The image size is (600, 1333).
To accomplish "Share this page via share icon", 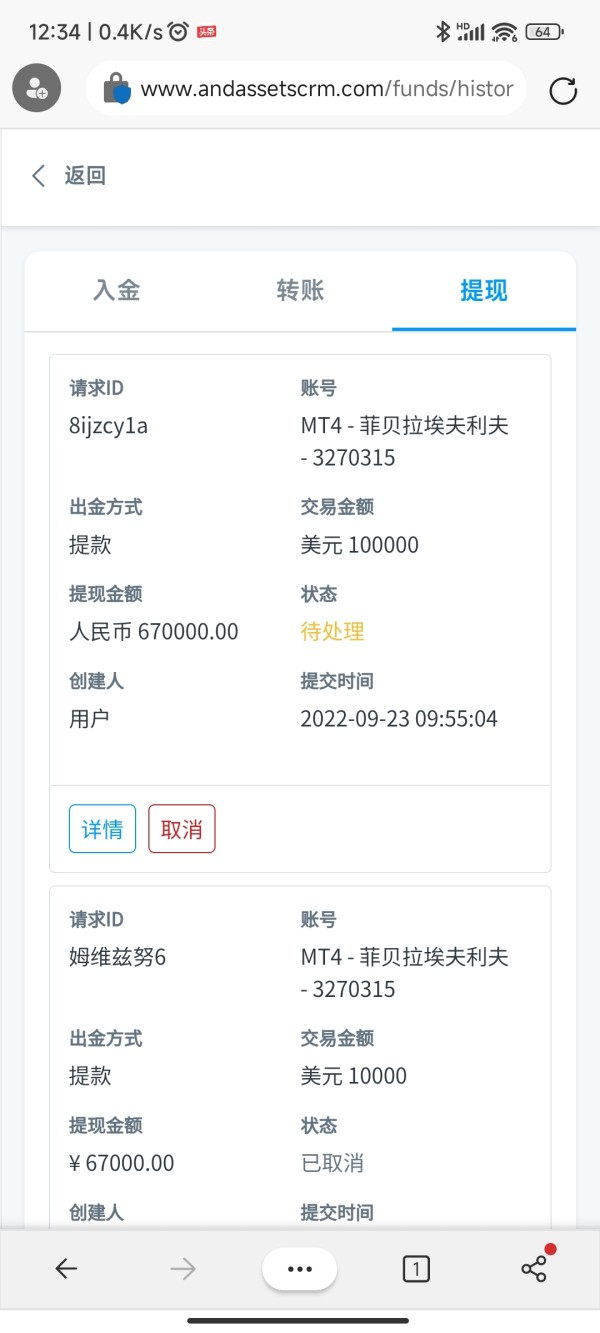I will [x=534, y=1268].
